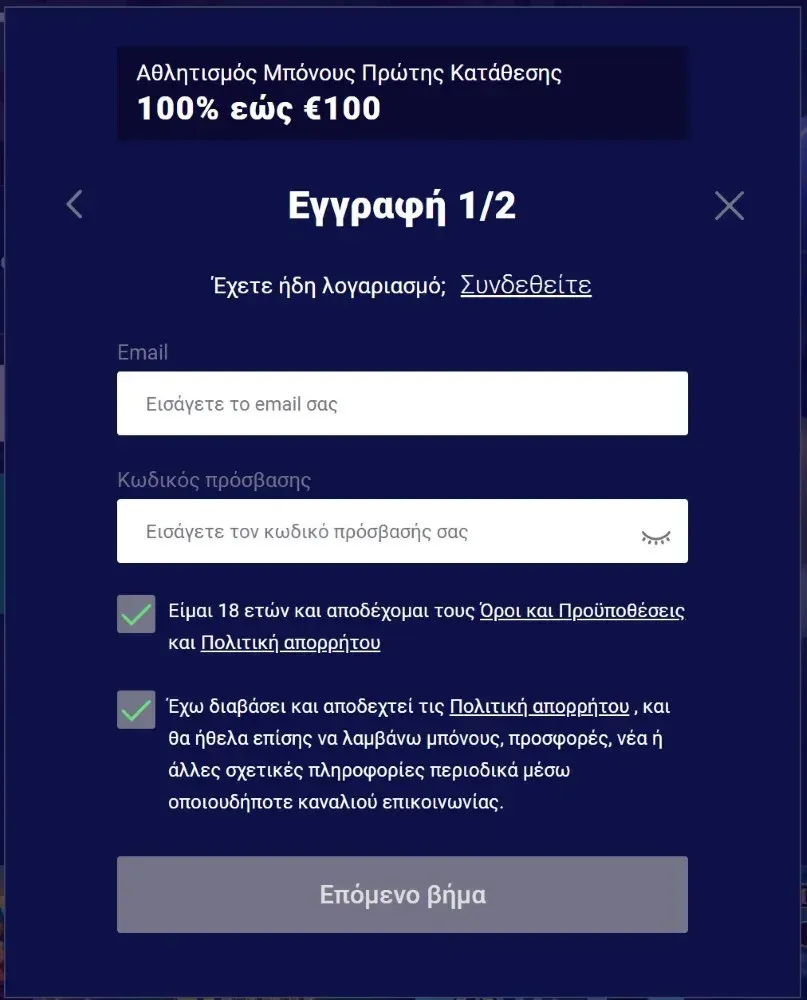This screenshot has height=1000, width=807.
Task: Toggle password visibility eye icon
Action: point(656,537)
